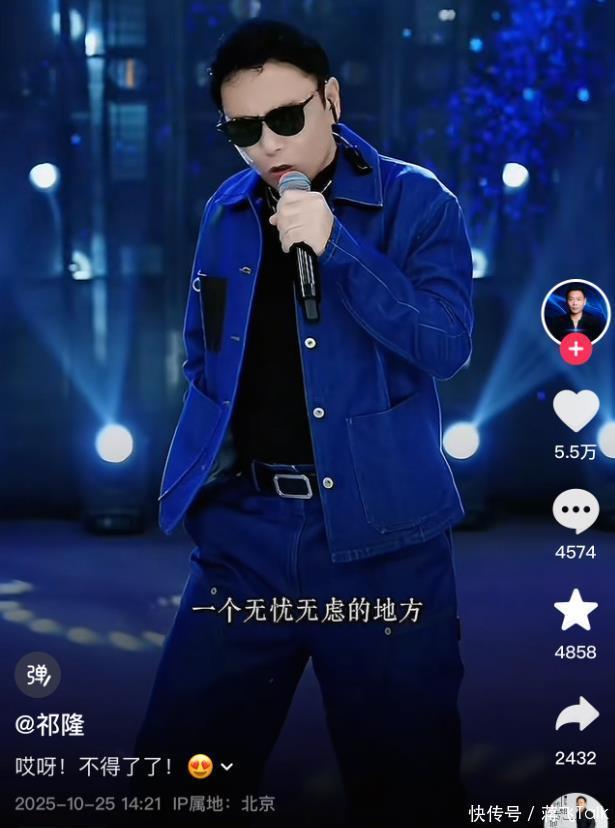Share this video using the arrow icon

[575, 714]
